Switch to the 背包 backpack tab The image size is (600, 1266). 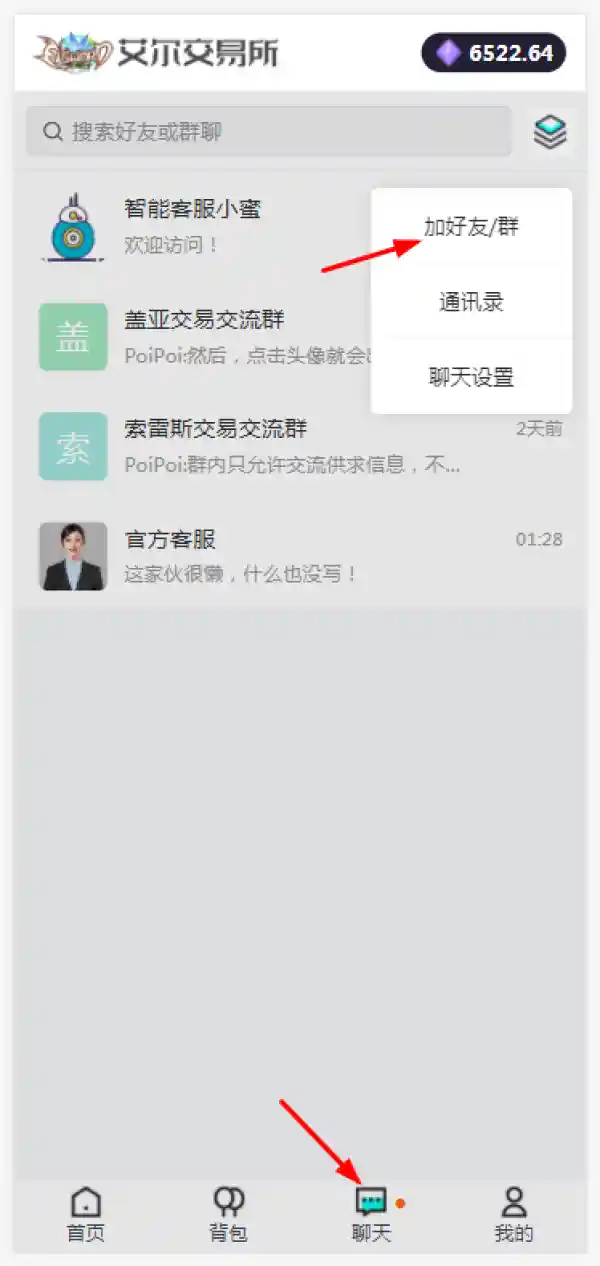click(229, 1215)
